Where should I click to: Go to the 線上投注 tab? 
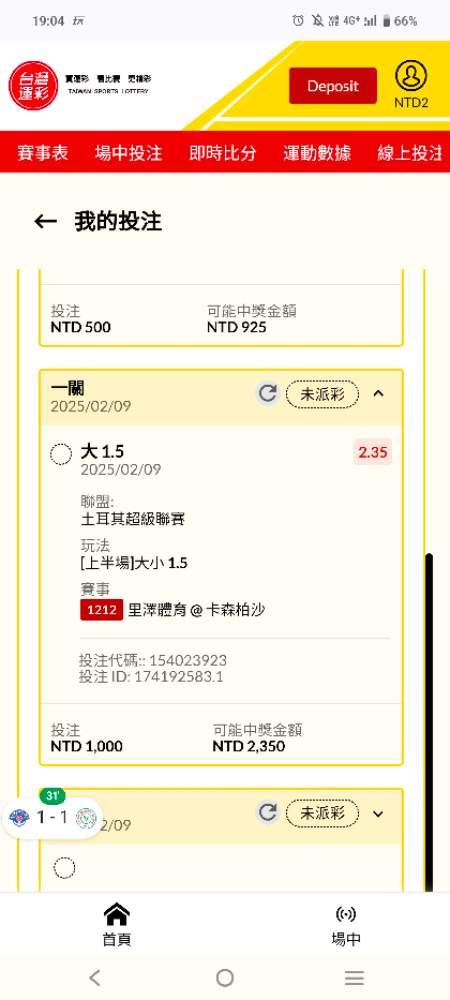409,152
